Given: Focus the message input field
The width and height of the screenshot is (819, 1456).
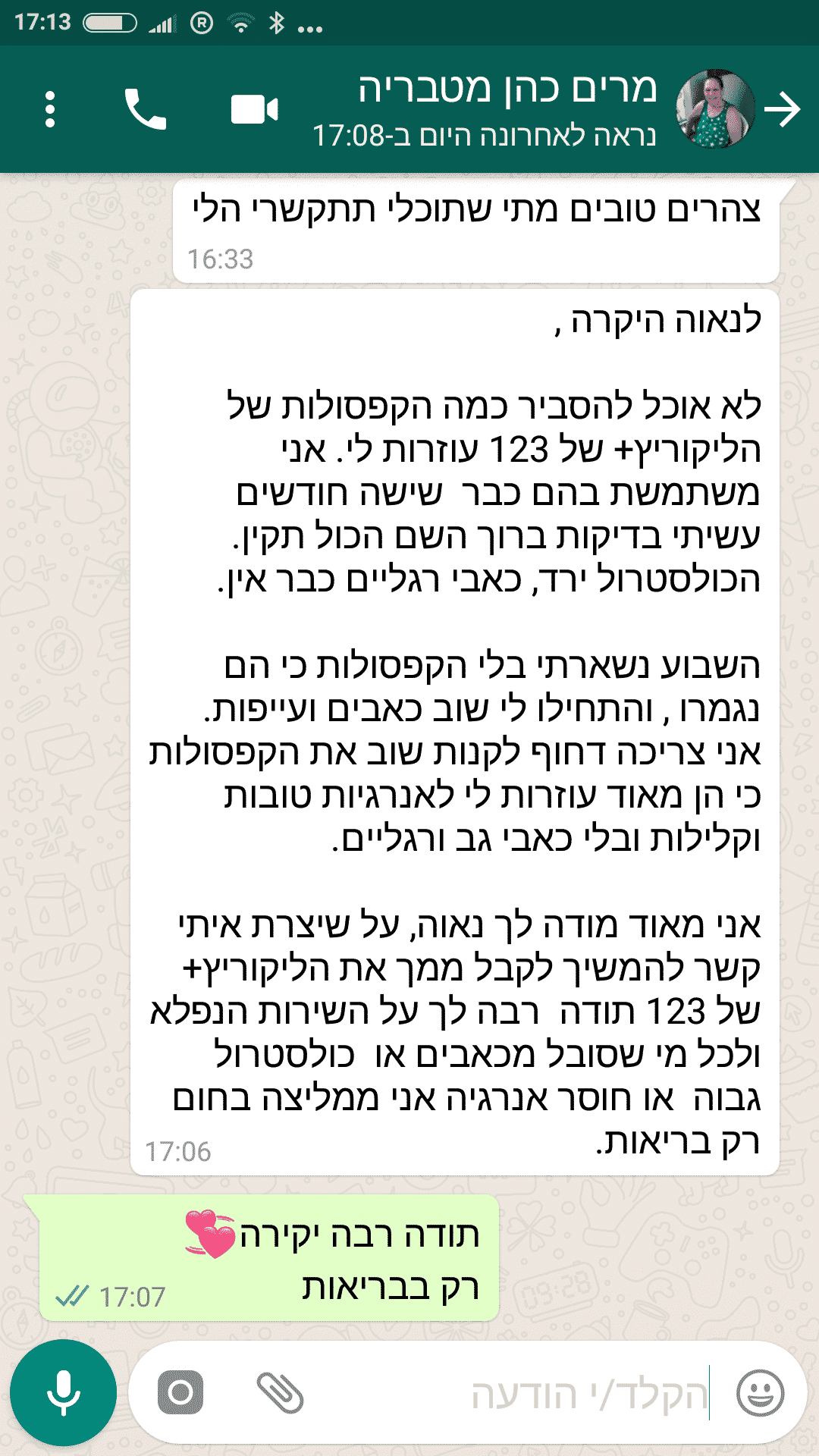Looking at the screenshot, I should tap(531, 1394).
